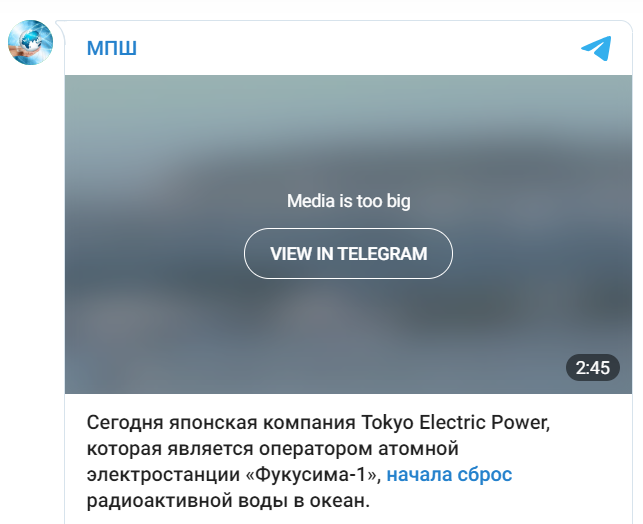The image size is (643, 524).
Task: Open the МПШ channel name link
Action: tap(111, 49)
